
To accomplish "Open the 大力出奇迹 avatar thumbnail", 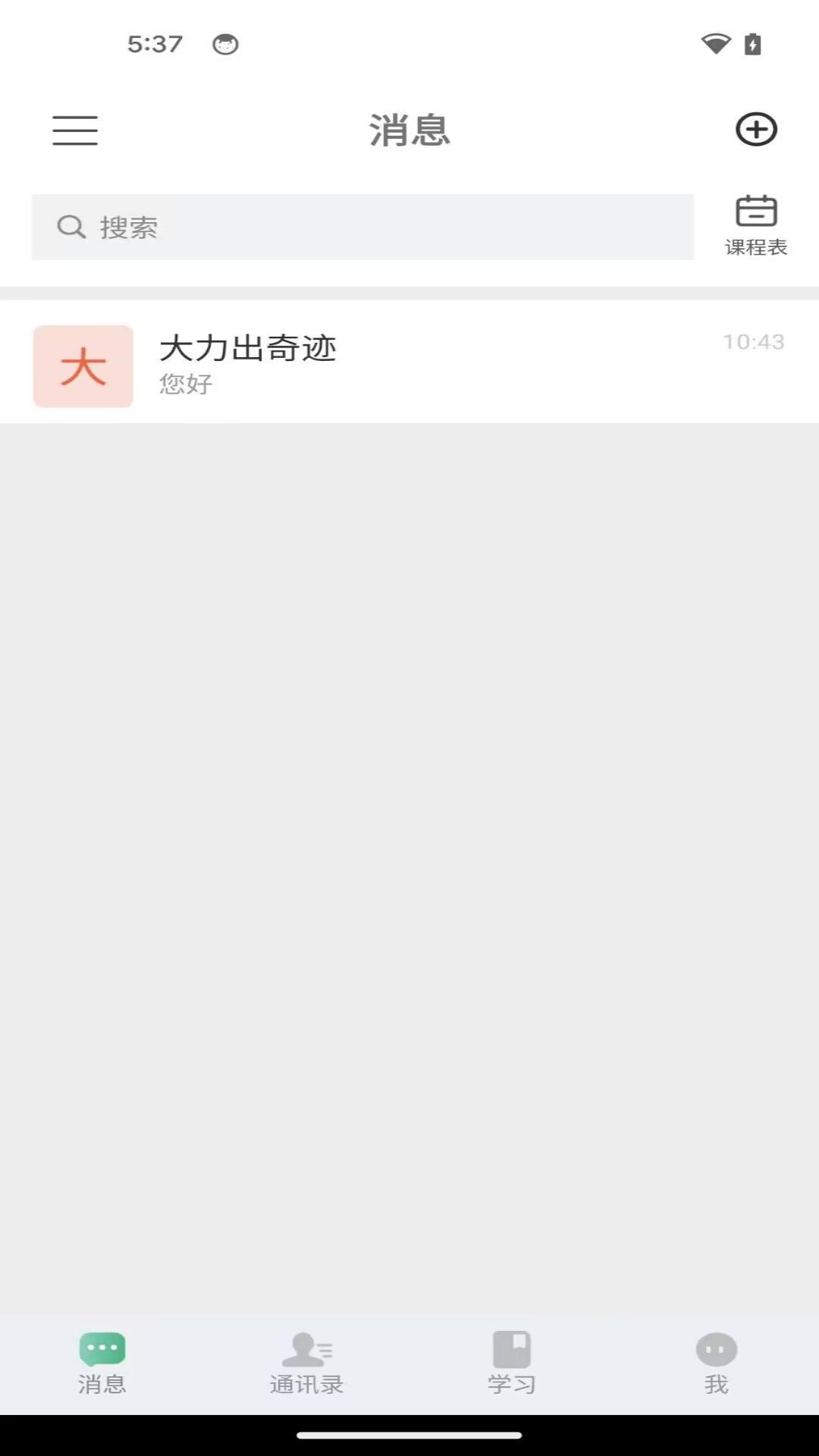I will (x=83, y=365).
